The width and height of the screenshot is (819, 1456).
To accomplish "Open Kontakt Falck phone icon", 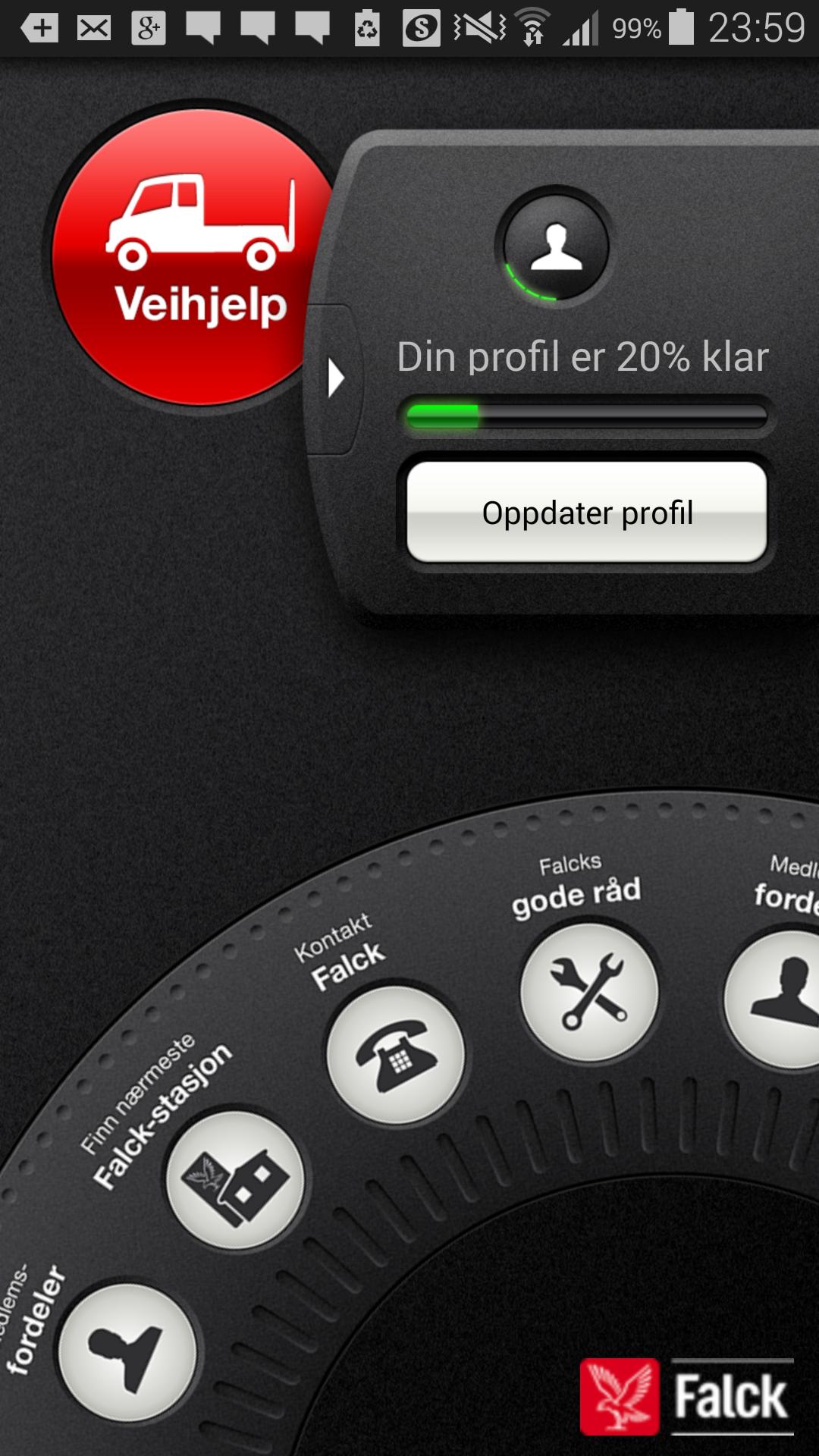I will pos(395,1054).
